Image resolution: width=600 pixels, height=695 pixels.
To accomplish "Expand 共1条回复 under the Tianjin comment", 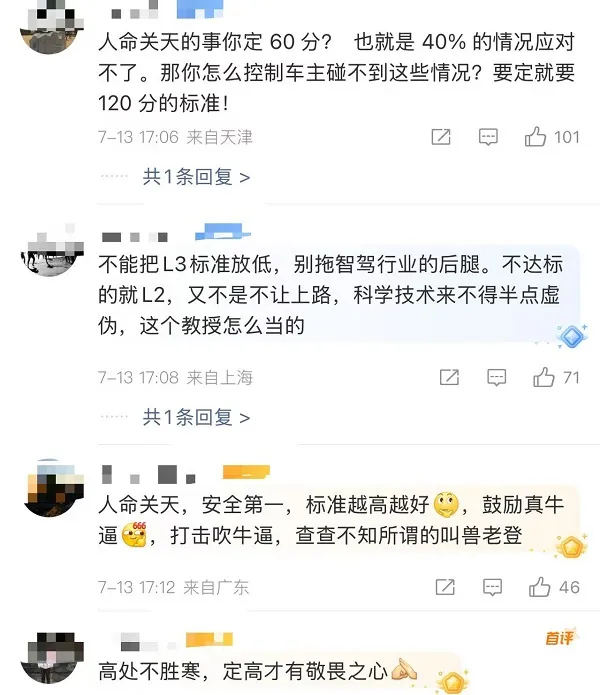I will tap(196, 177).
